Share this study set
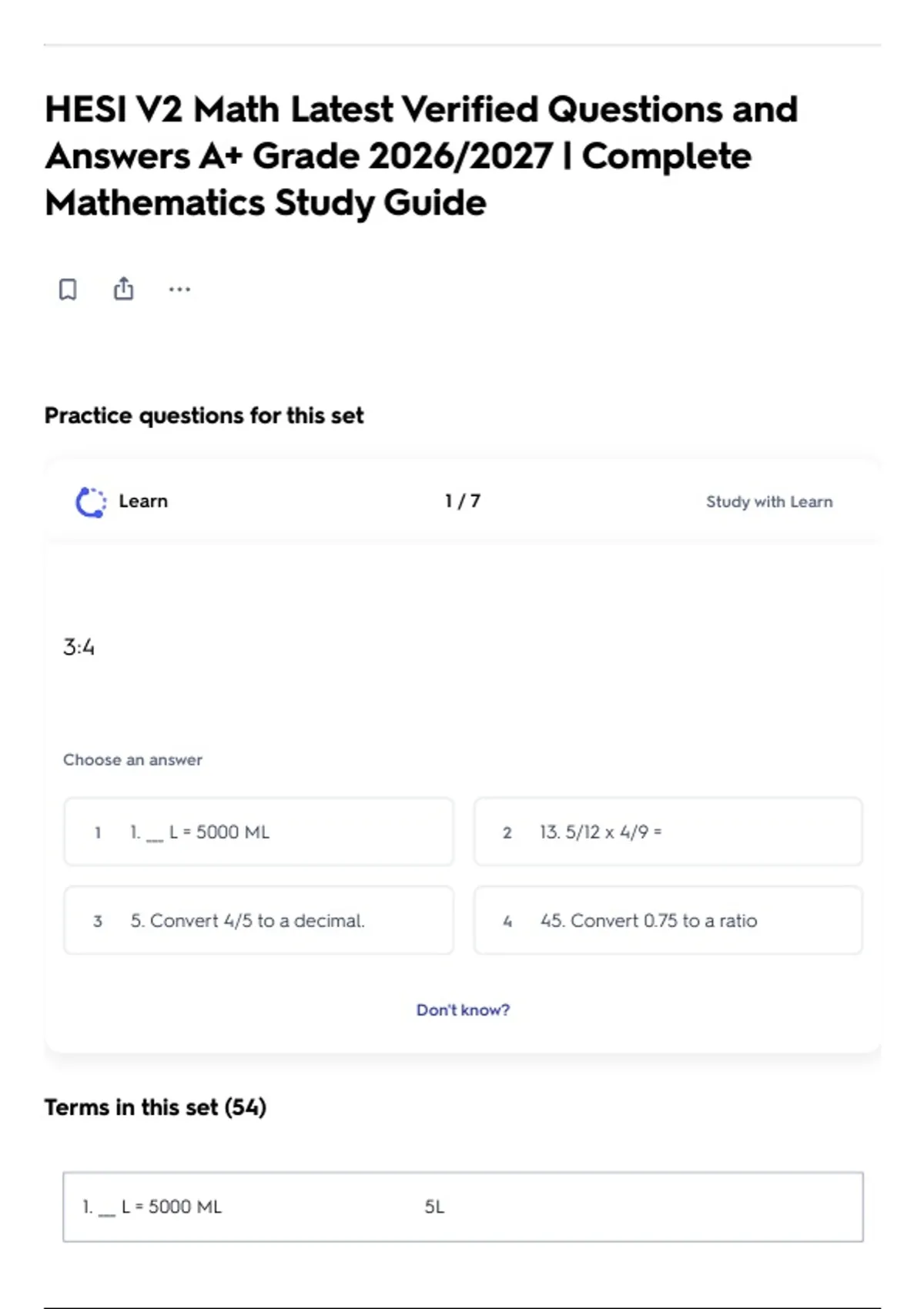 [123, 289]
